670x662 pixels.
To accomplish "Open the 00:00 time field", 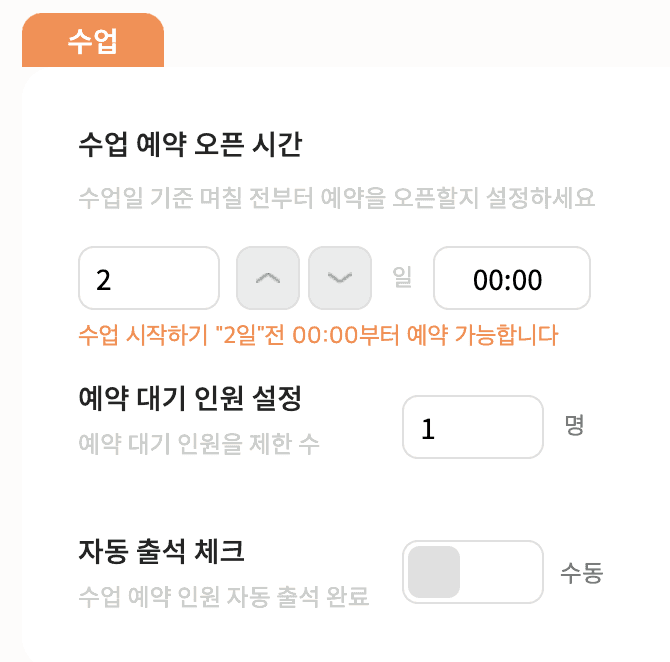I will (x=512, y=278).
